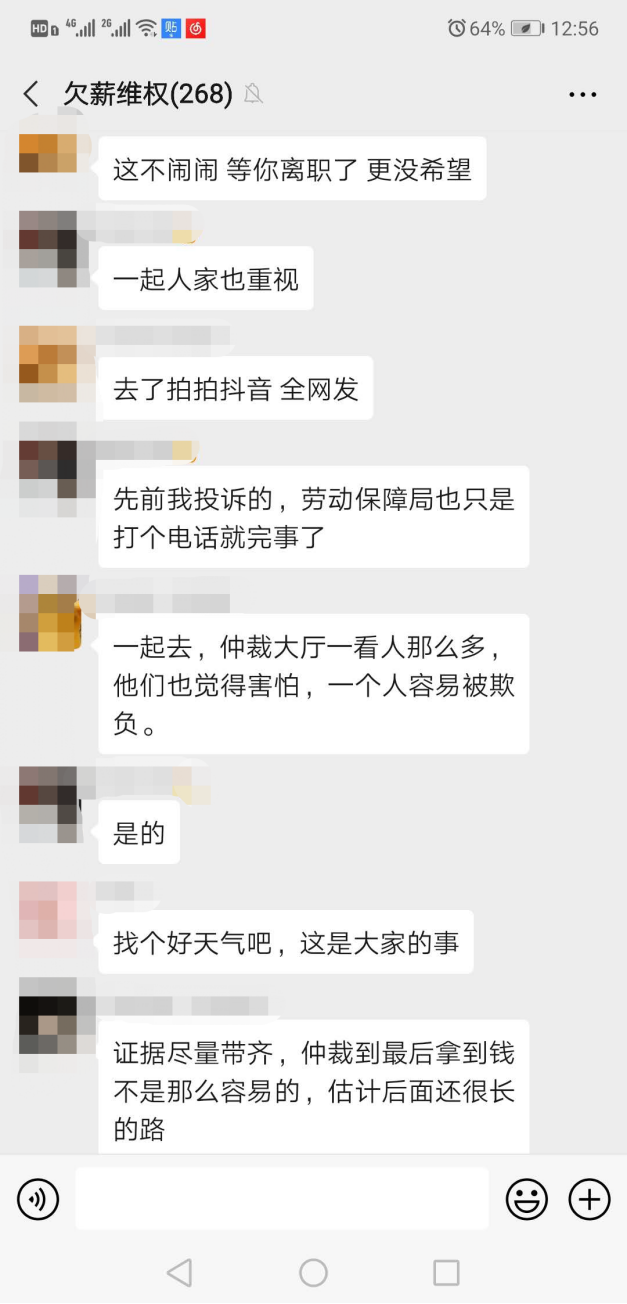Tap avatar beside 一起去，仲裁大厅 message
Viewport: 627px width, 1304px height.
coord(48,613)
